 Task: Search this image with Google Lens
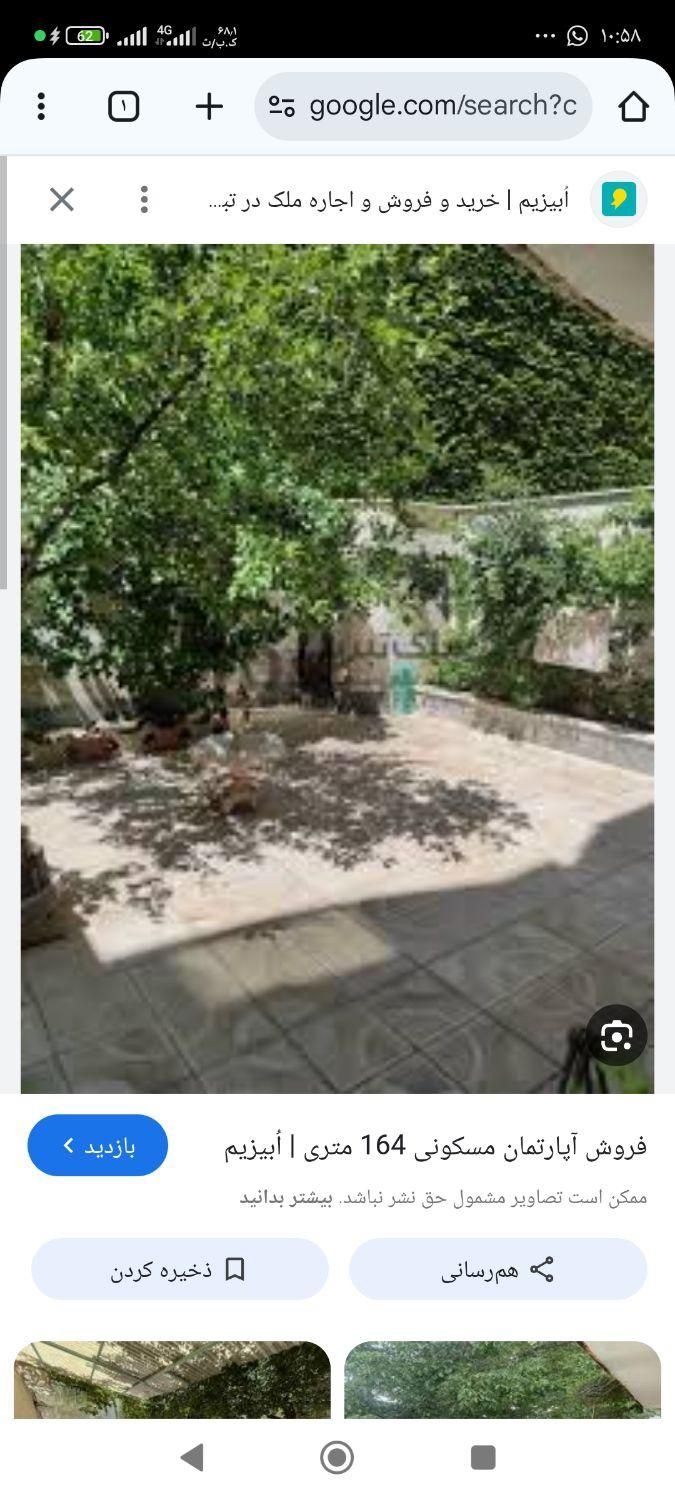[616, 1036]
